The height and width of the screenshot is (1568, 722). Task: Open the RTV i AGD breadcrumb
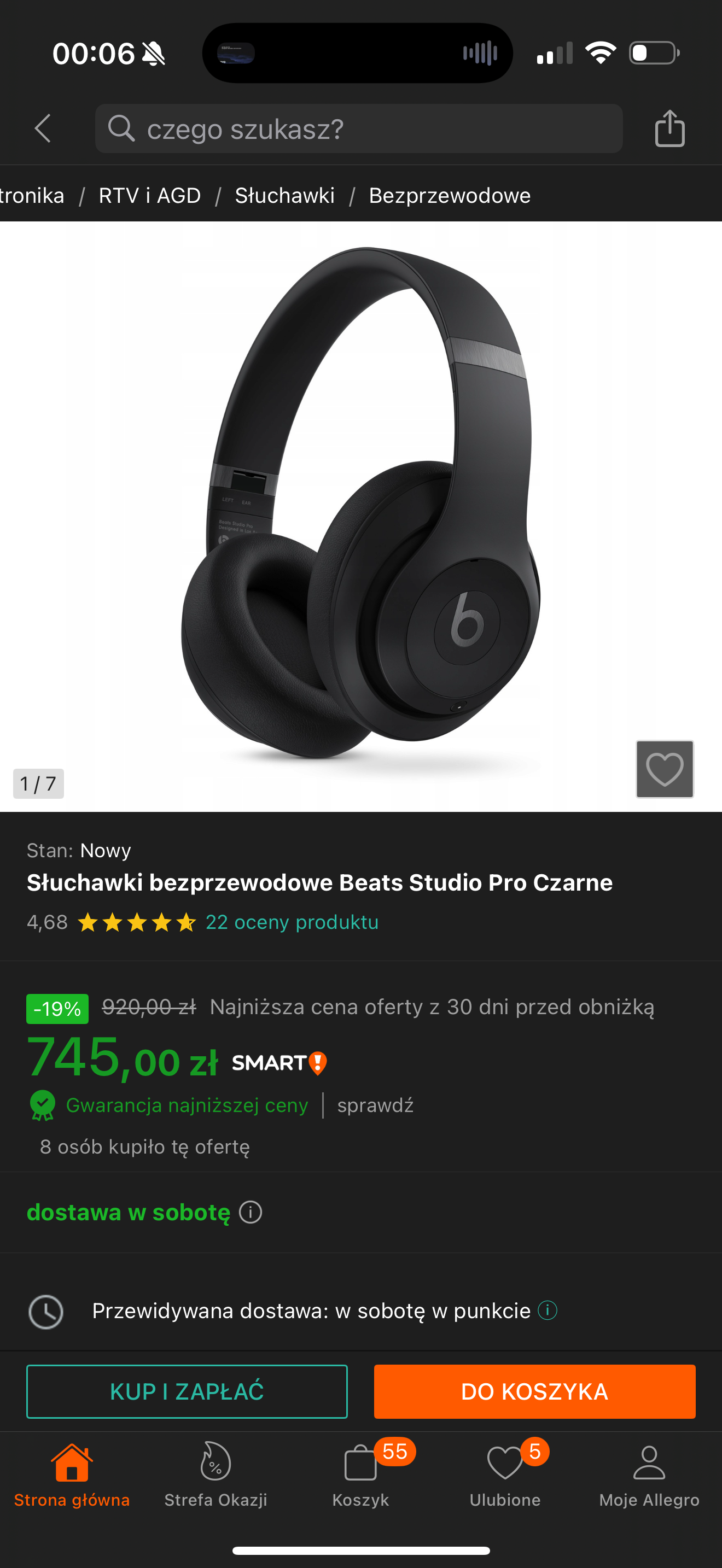150,195
